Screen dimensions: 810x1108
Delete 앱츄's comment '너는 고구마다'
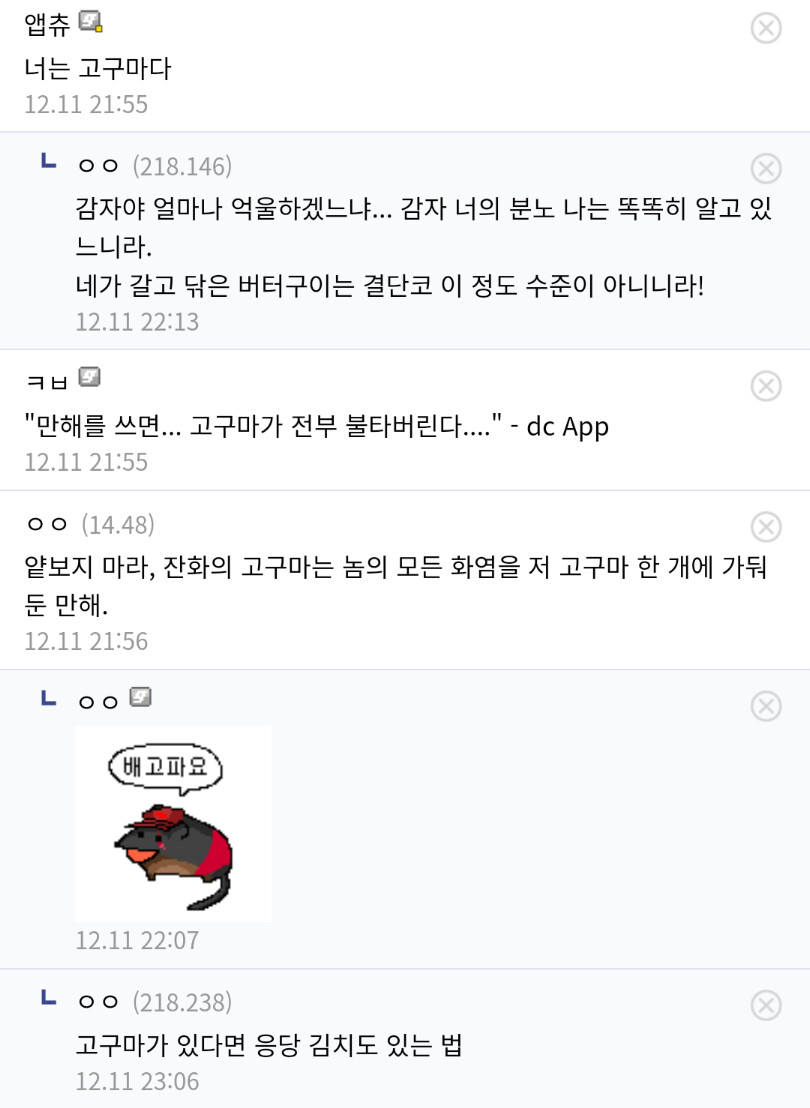click(766, 28)
